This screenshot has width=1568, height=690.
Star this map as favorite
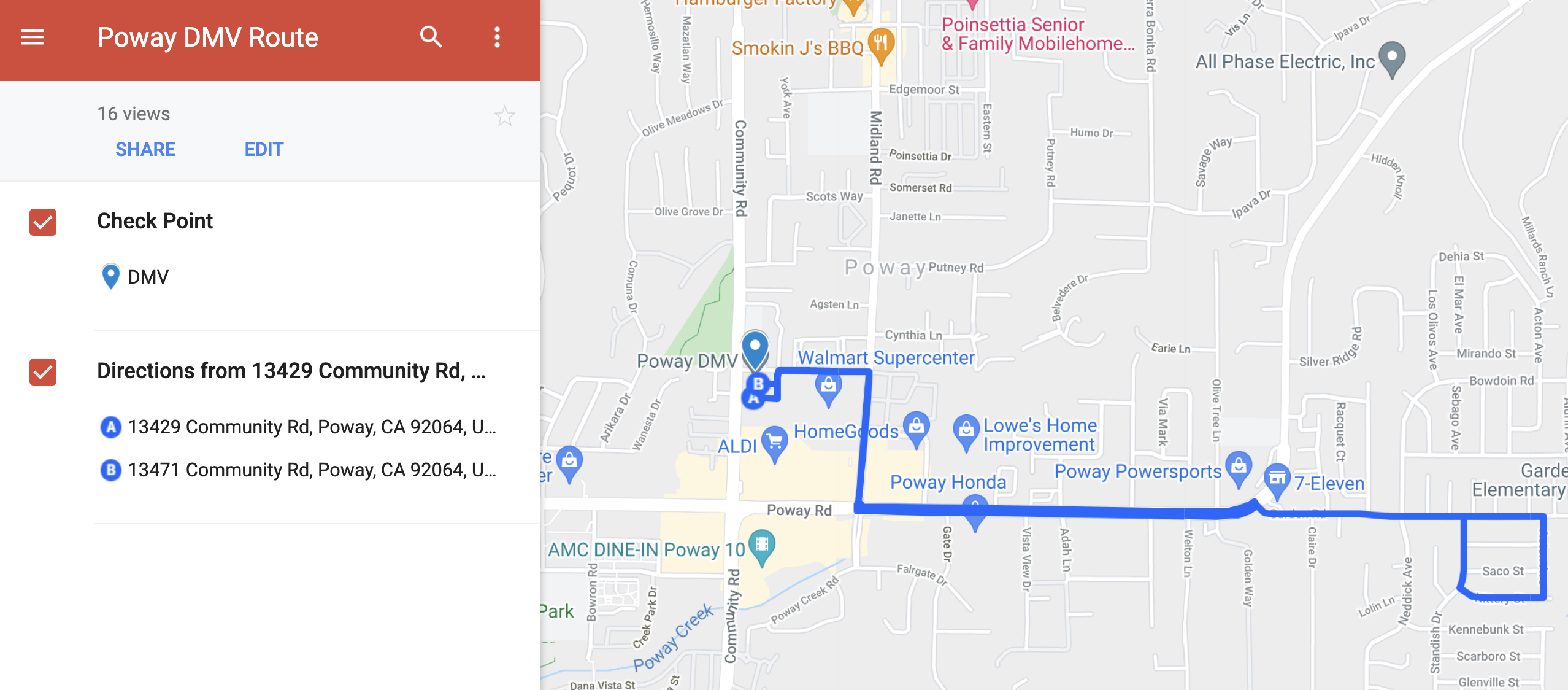click(504, 116)
